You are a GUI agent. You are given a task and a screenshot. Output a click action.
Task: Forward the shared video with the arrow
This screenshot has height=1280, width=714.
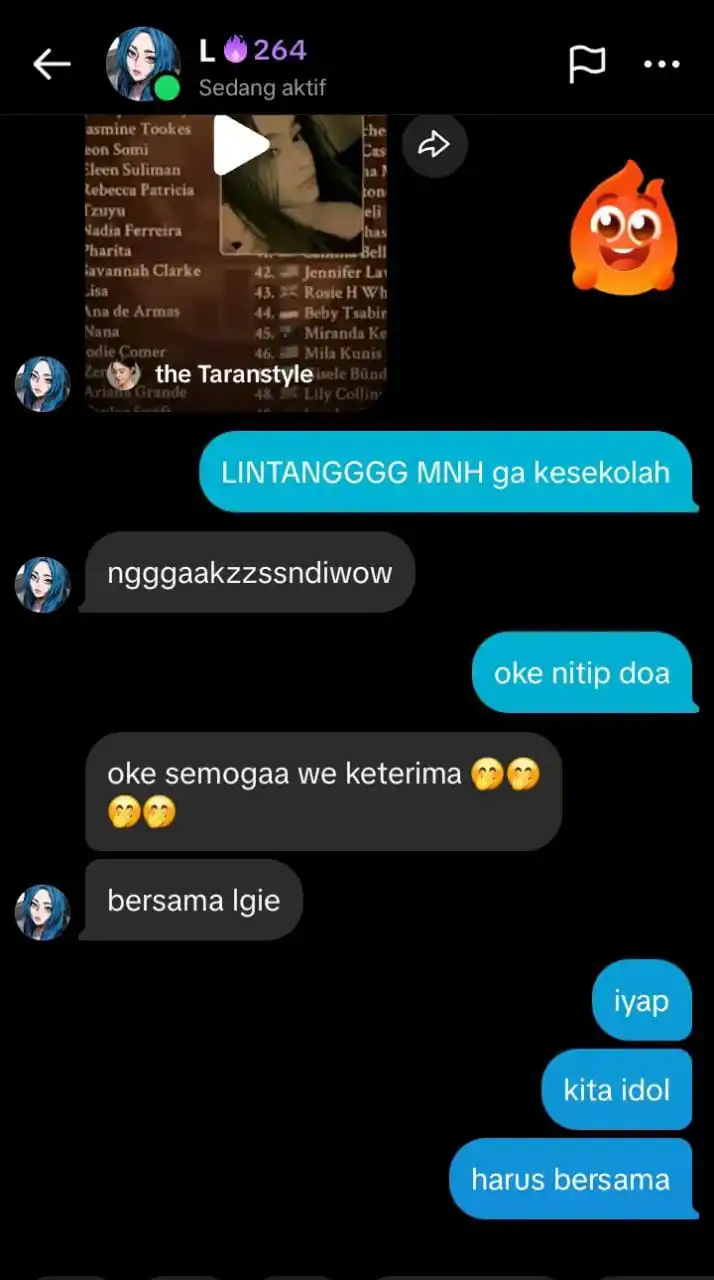tap(434, 145)
